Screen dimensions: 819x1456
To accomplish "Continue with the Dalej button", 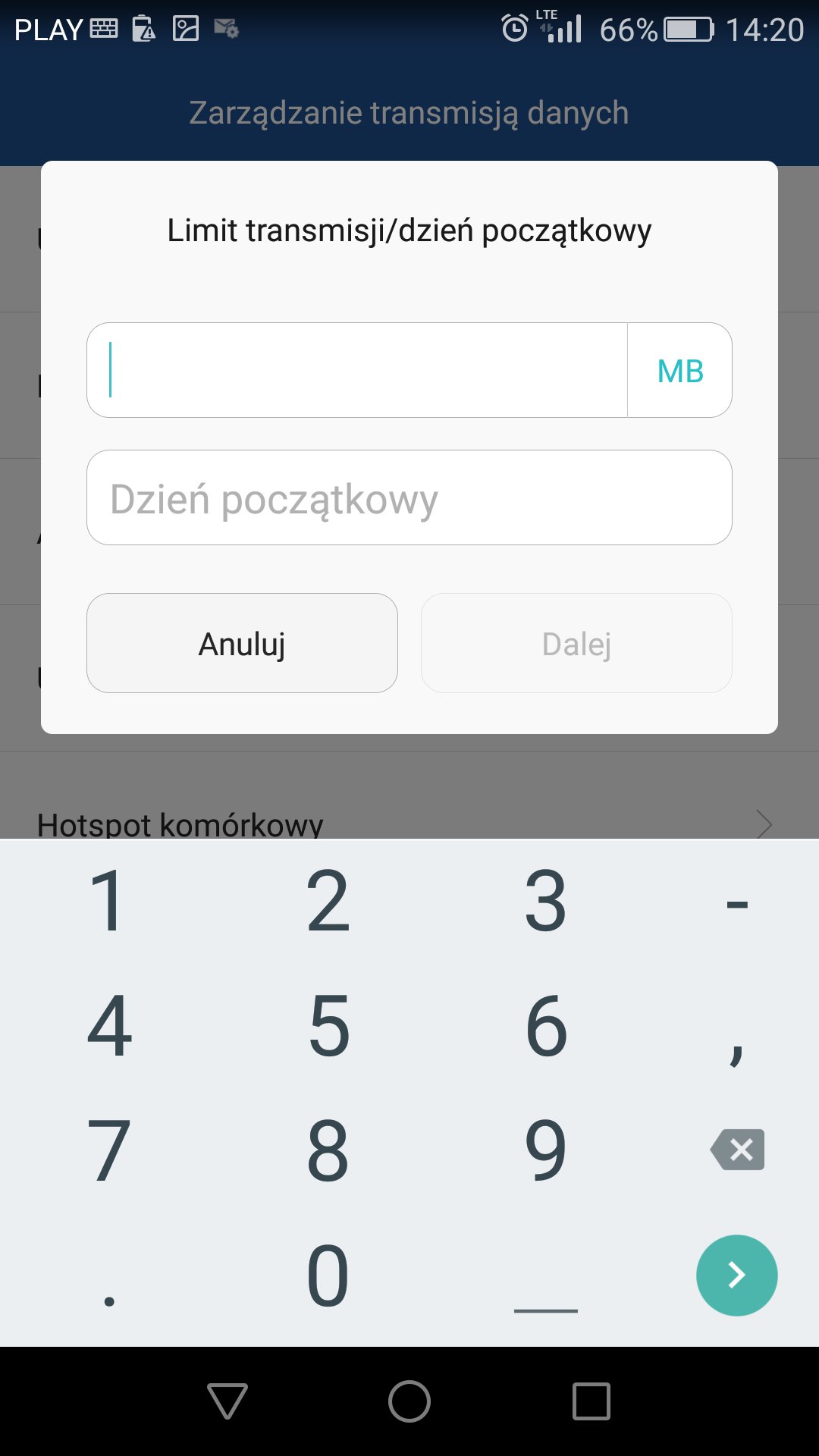I will tap(576, 644).
